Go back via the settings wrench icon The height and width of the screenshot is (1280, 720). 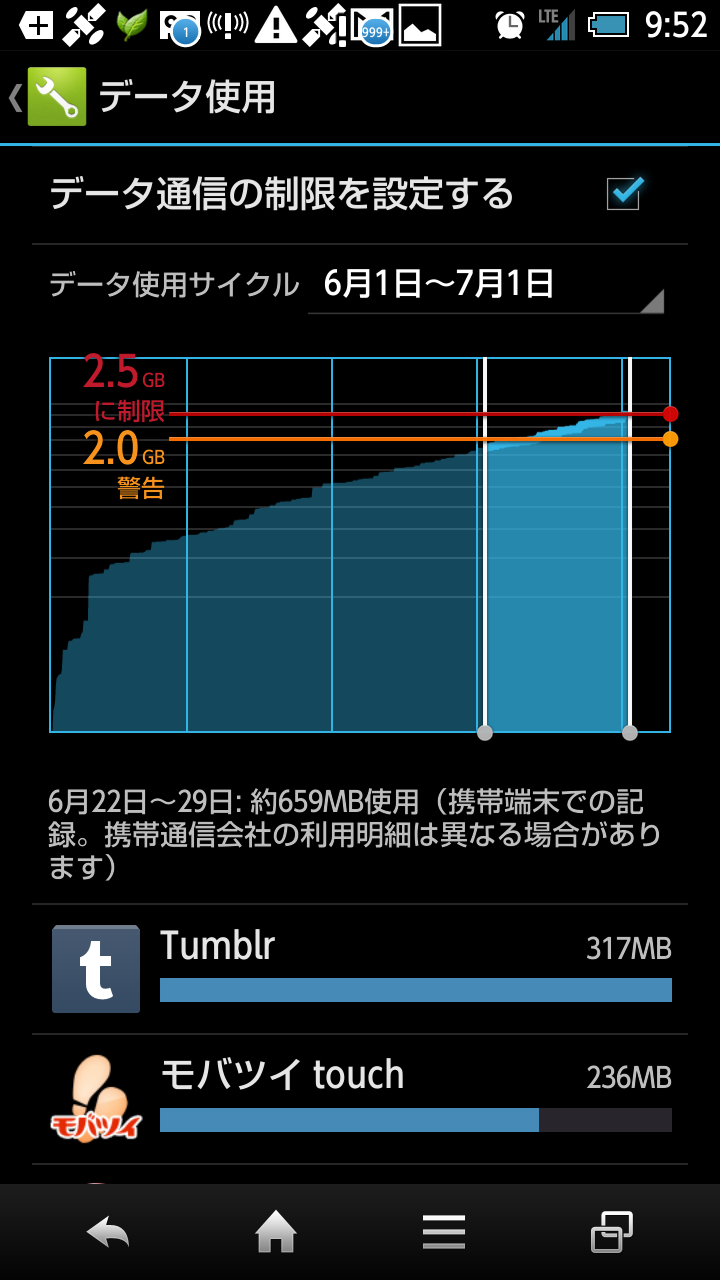point(56,97)
